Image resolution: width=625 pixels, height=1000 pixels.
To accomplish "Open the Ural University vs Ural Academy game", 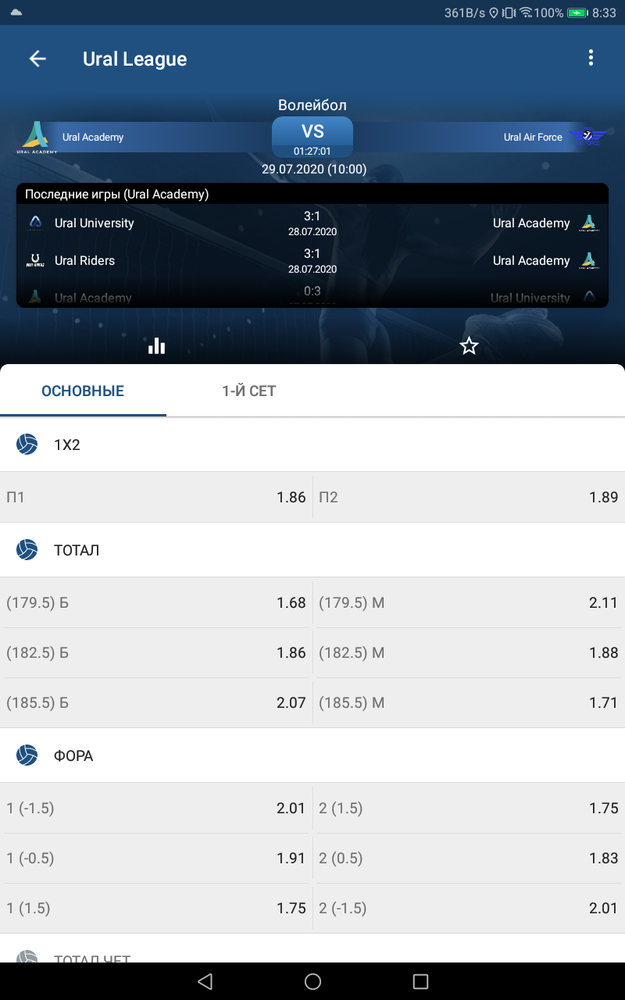I will pos(312,223).
